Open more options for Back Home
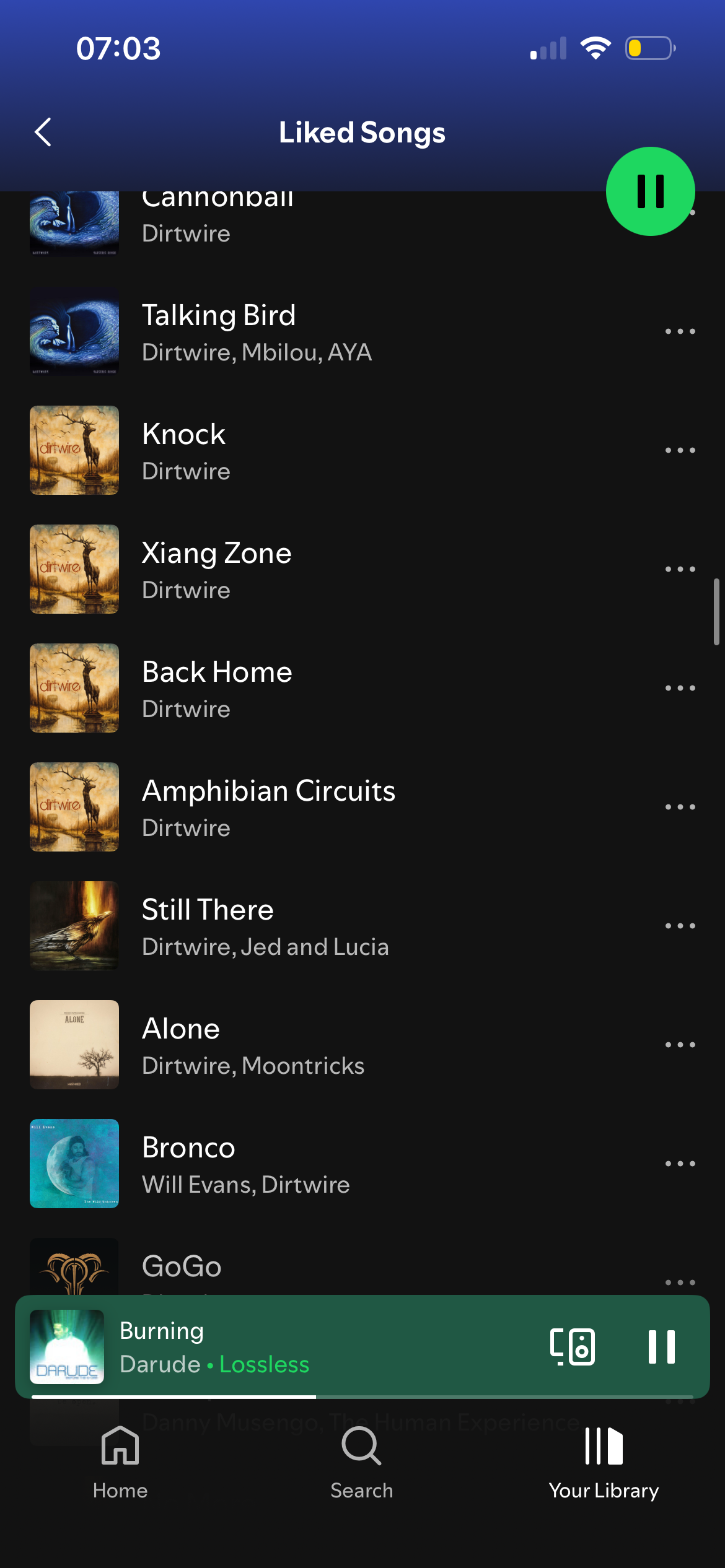 (680, 689)
